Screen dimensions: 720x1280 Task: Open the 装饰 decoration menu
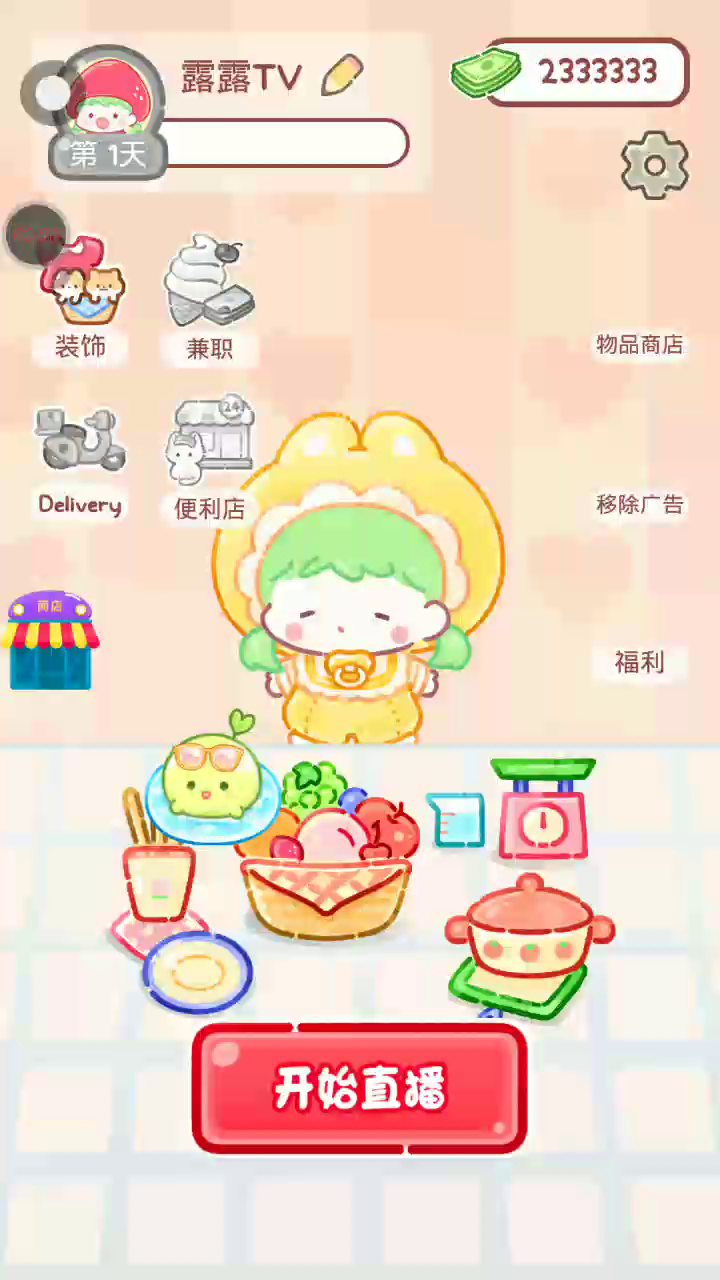click(81, 295)
